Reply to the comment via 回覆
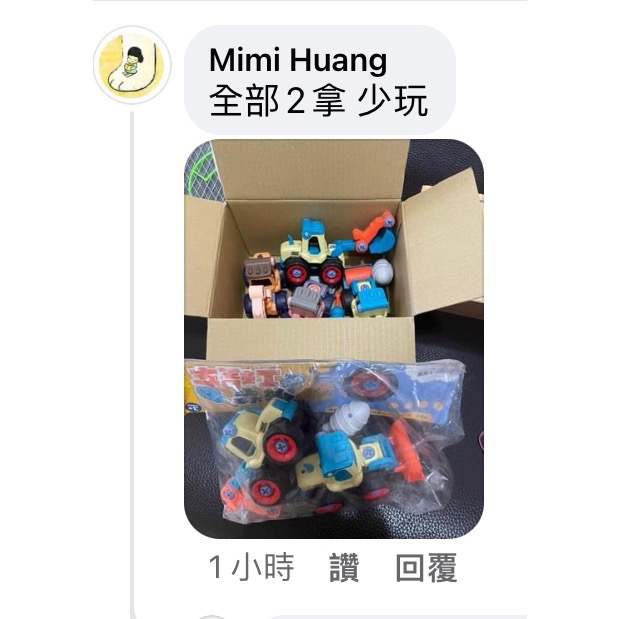 click(x=426, y=569)
